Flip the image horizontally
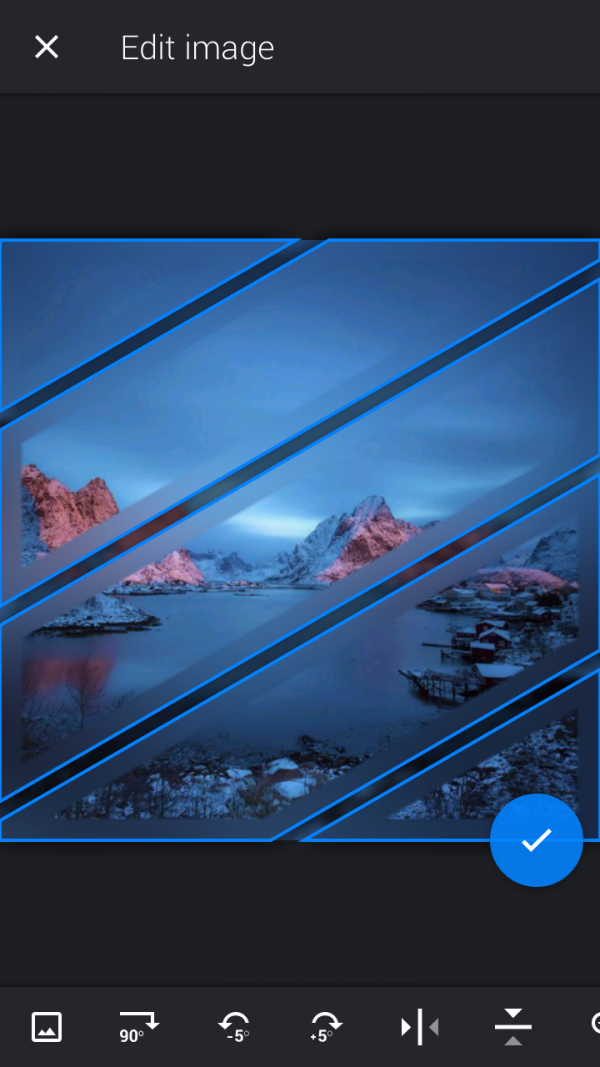The width and height of the screenshot is (600, 1067). 419,1026
